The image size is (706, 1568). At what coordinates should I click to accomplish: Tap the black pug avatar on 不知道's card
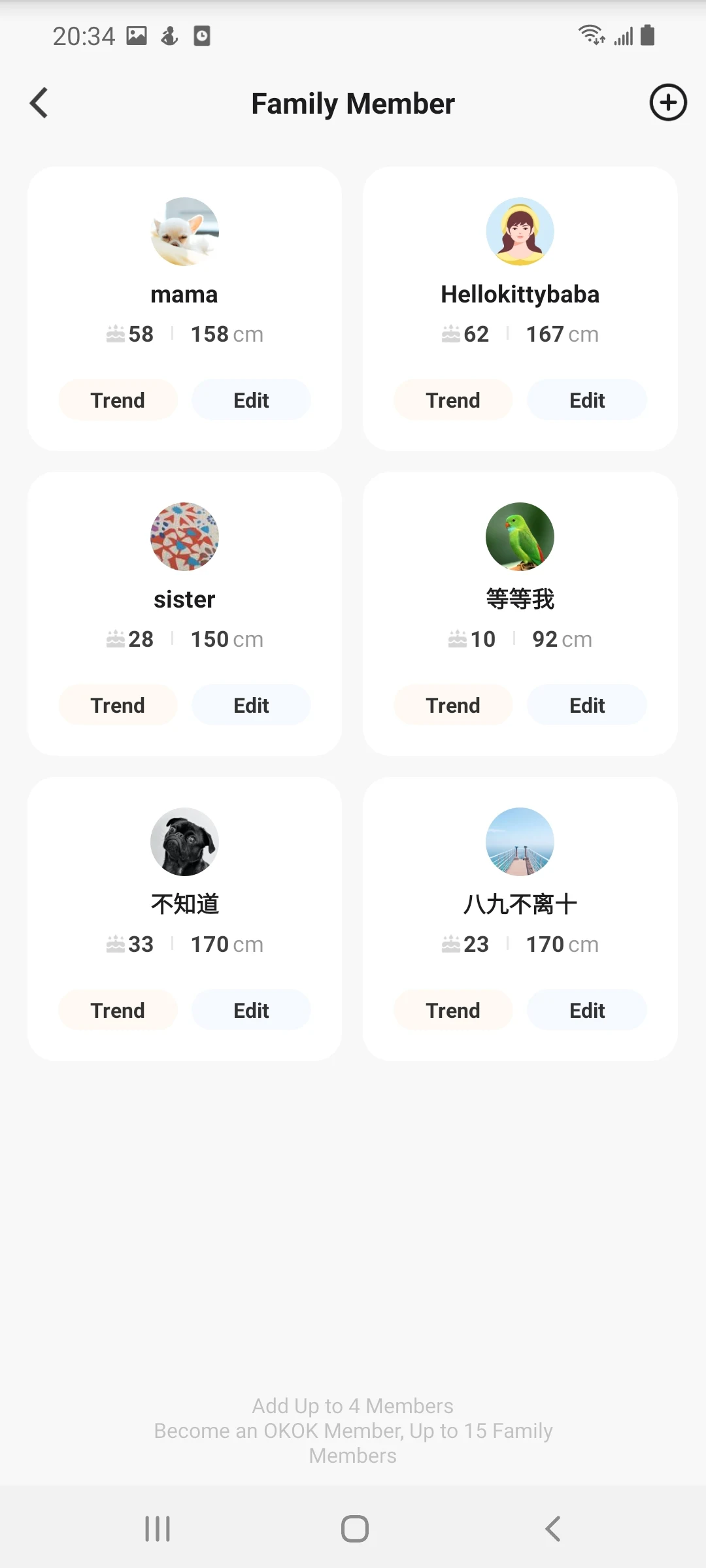(184, 841)
